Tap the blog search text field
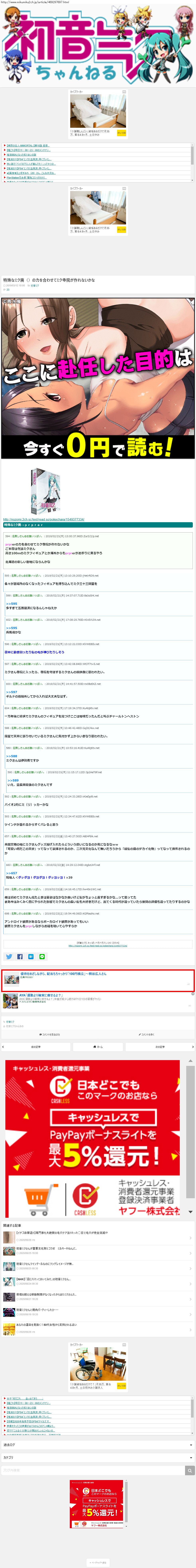196x1568 pixels. (x=92, y=1470)
